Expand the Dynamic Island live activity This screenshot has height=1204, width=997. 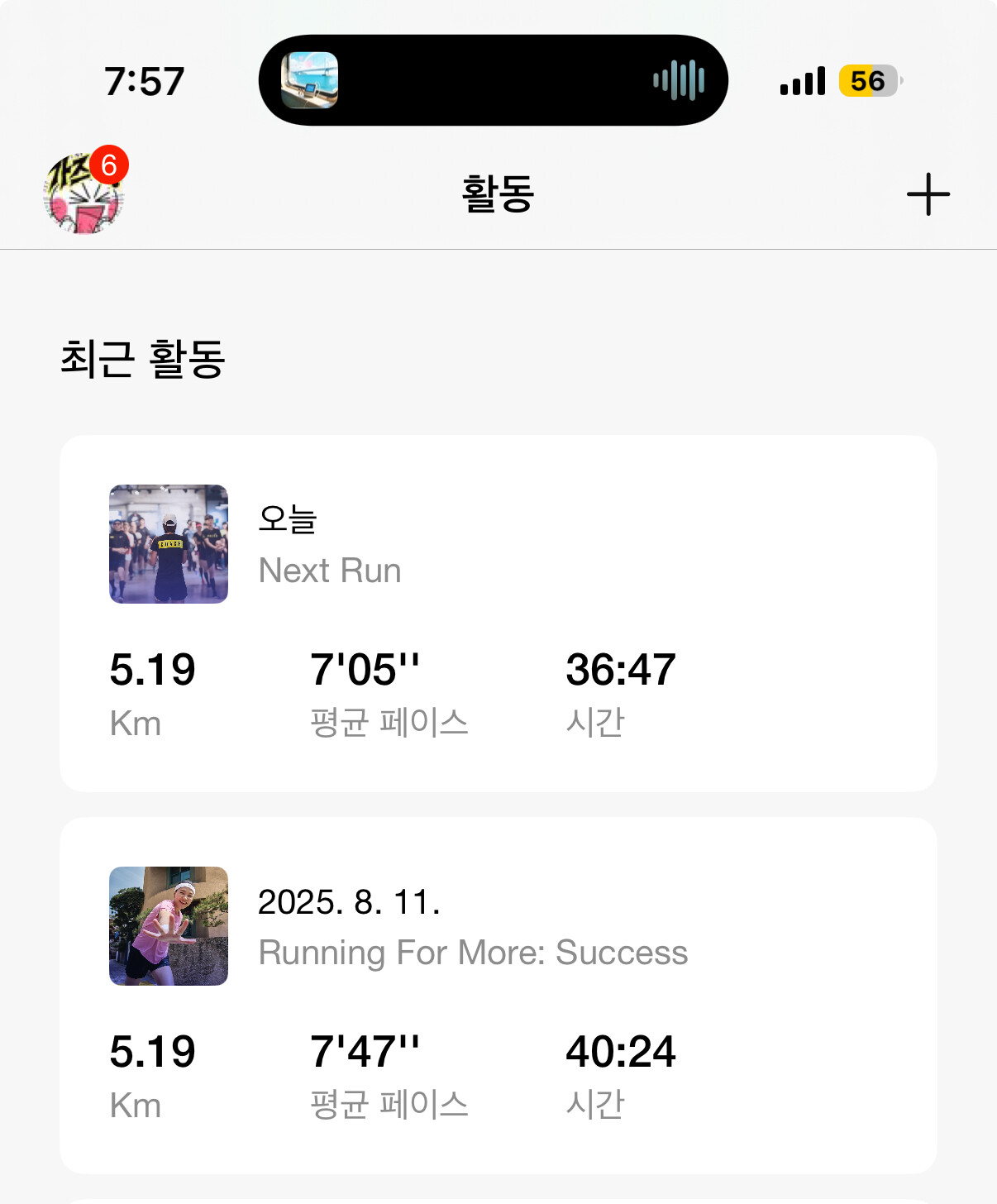pyautogui.click(x=493, y=80)
